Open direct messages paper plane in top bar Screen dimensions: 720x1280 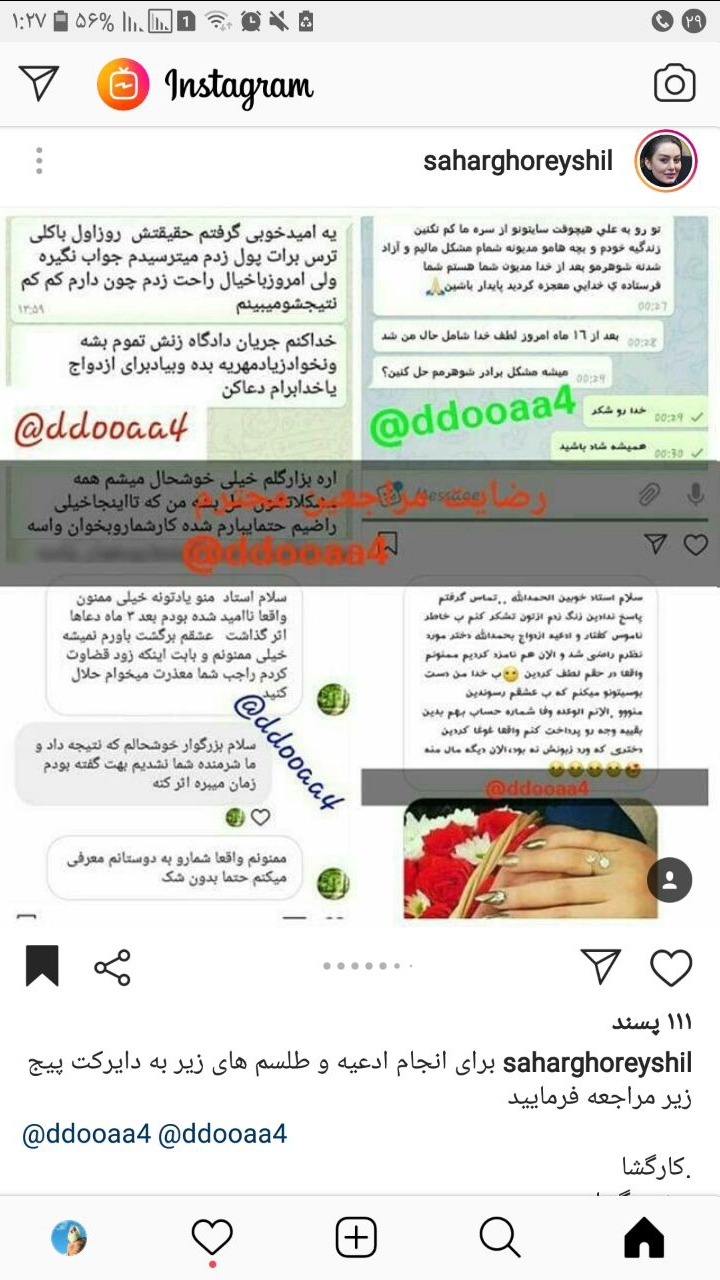(39, 84)
